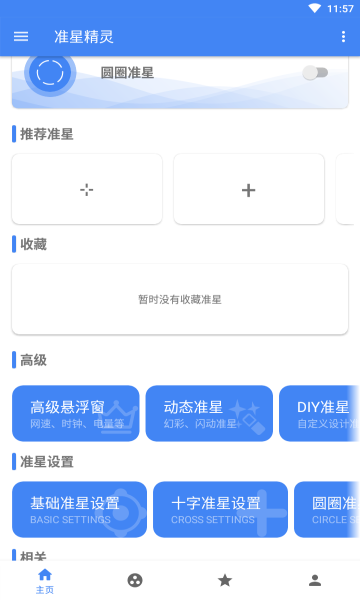Open 动态准星 card
360x600 pixels.
click(x=209, y=413)
